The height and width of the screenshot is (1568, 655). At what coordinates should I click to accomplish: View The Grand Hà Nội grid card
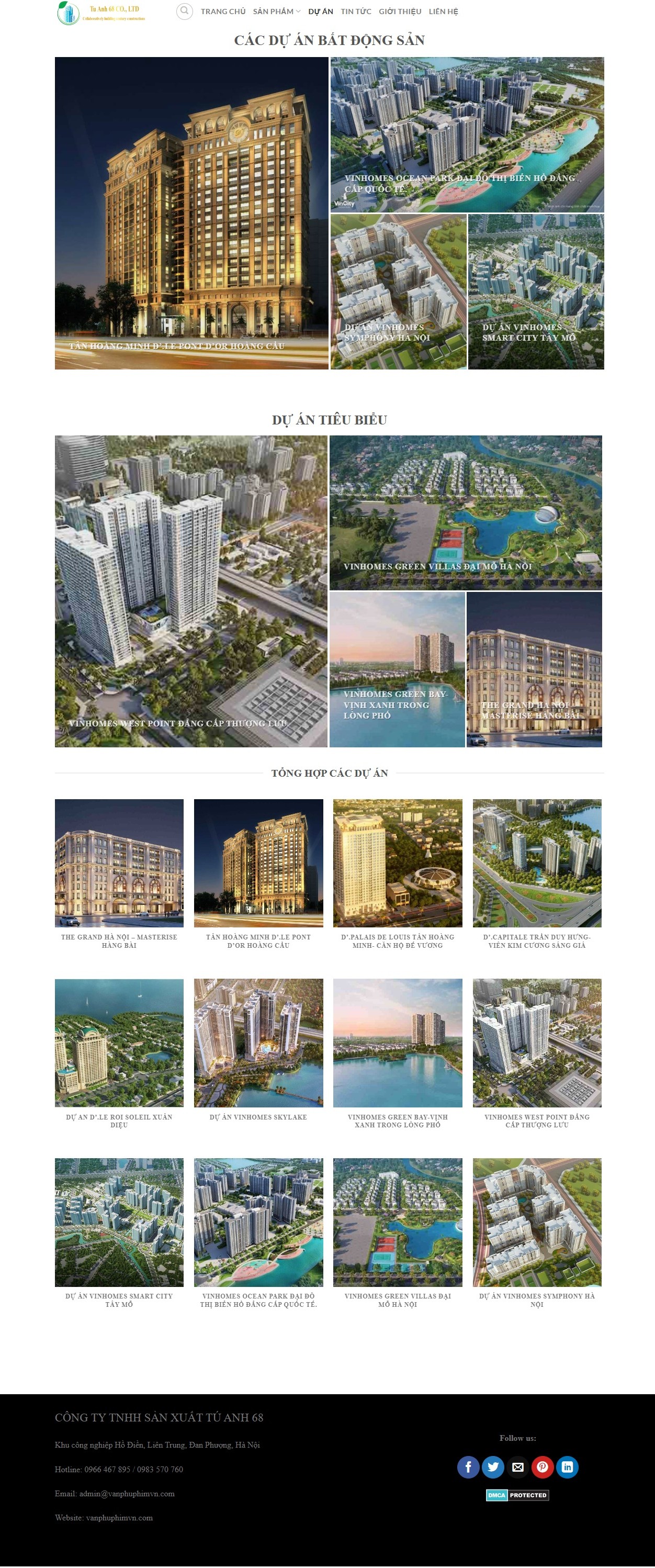[119, 863]
